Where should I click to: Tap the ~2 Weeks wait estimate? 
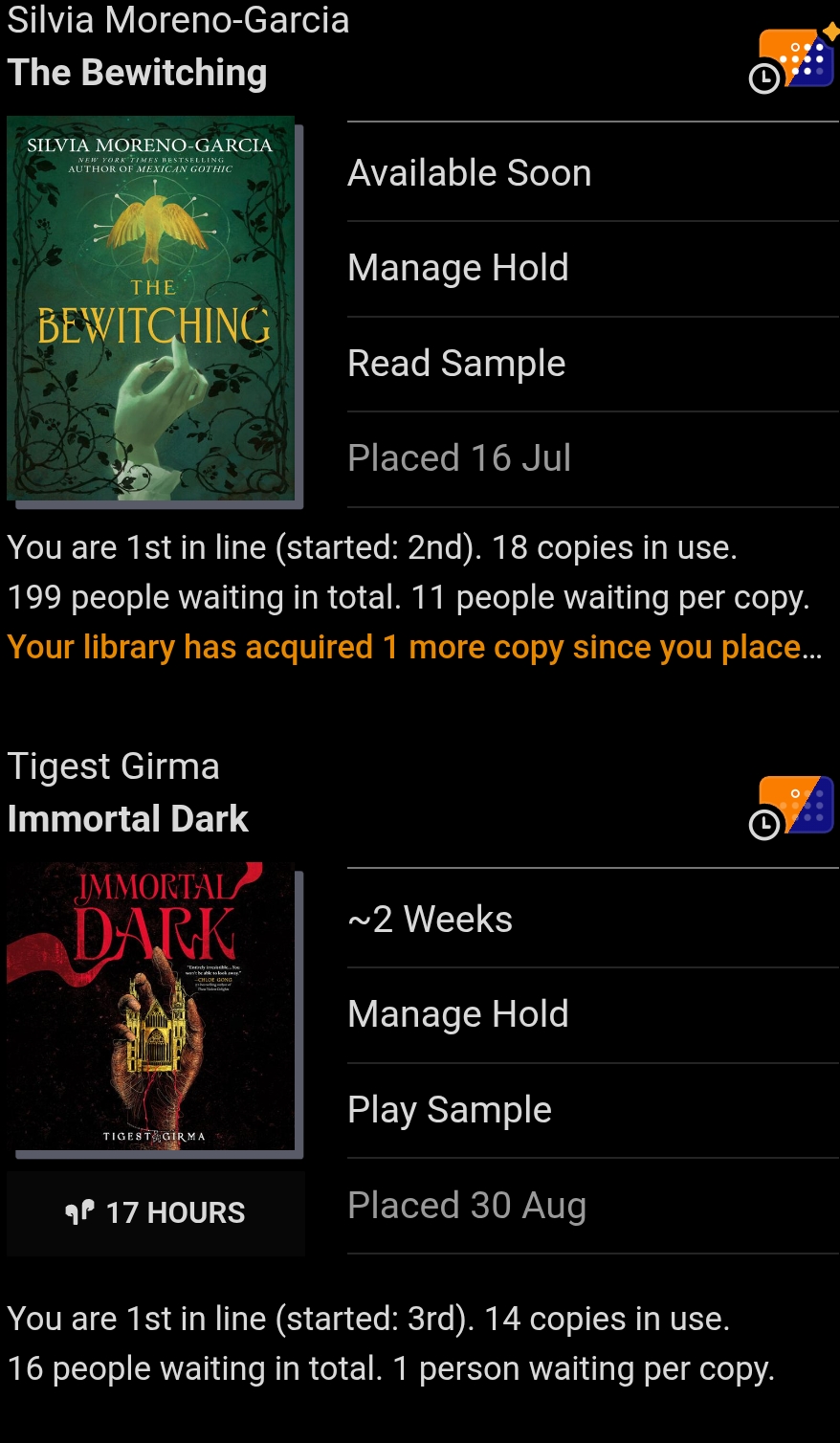pos(430,920)
